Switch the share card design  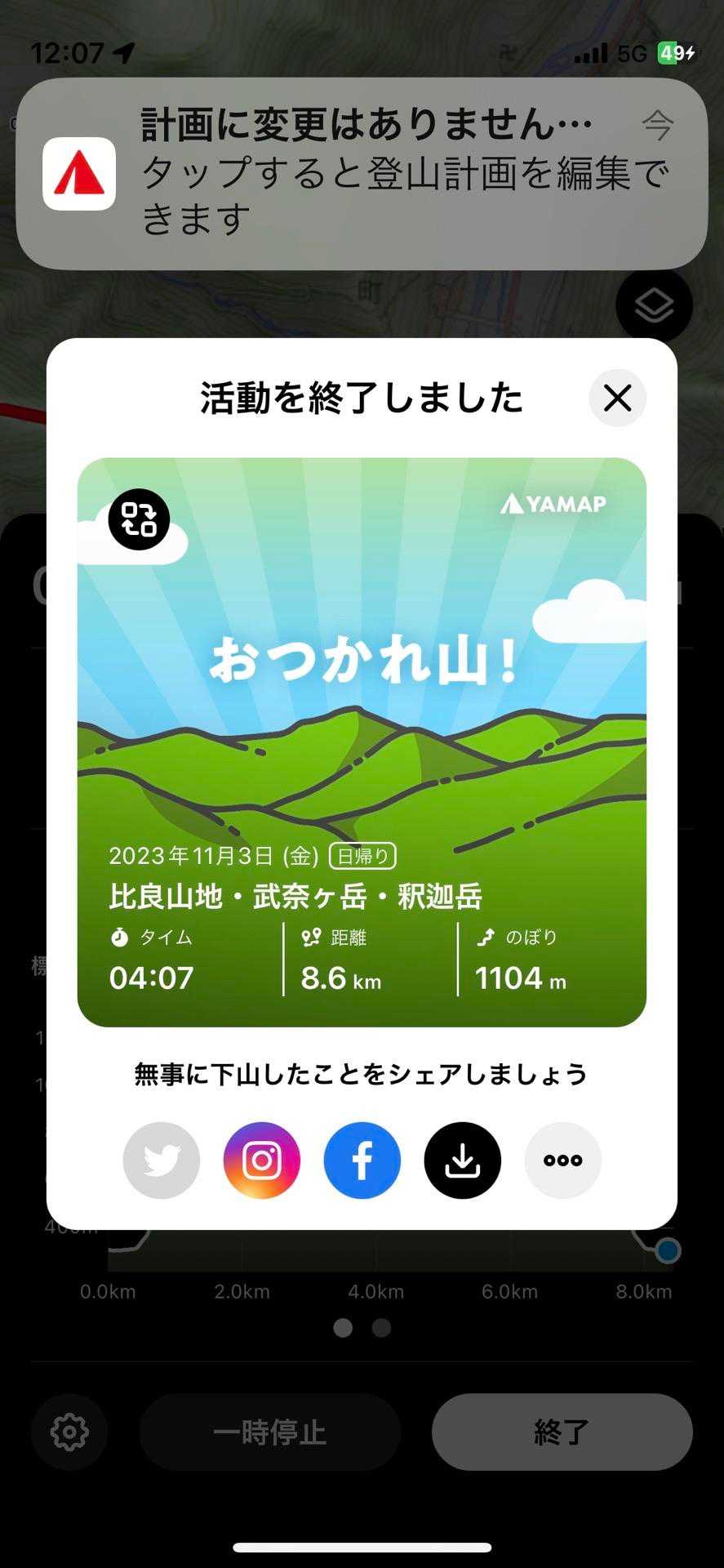coord(139,519)
